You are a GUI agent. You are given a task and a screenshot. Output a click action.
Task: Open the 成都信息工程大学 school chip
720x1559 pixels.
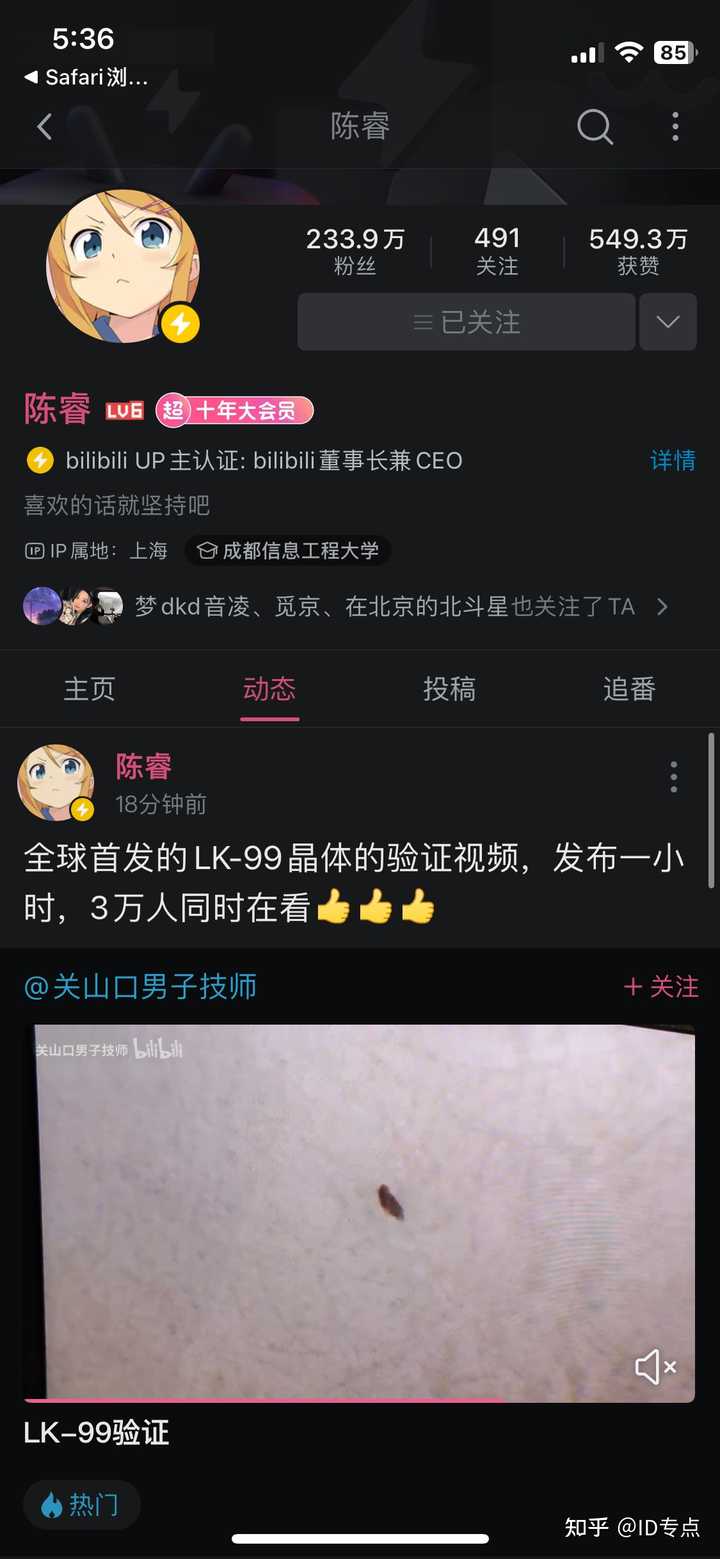click(288, 550)
